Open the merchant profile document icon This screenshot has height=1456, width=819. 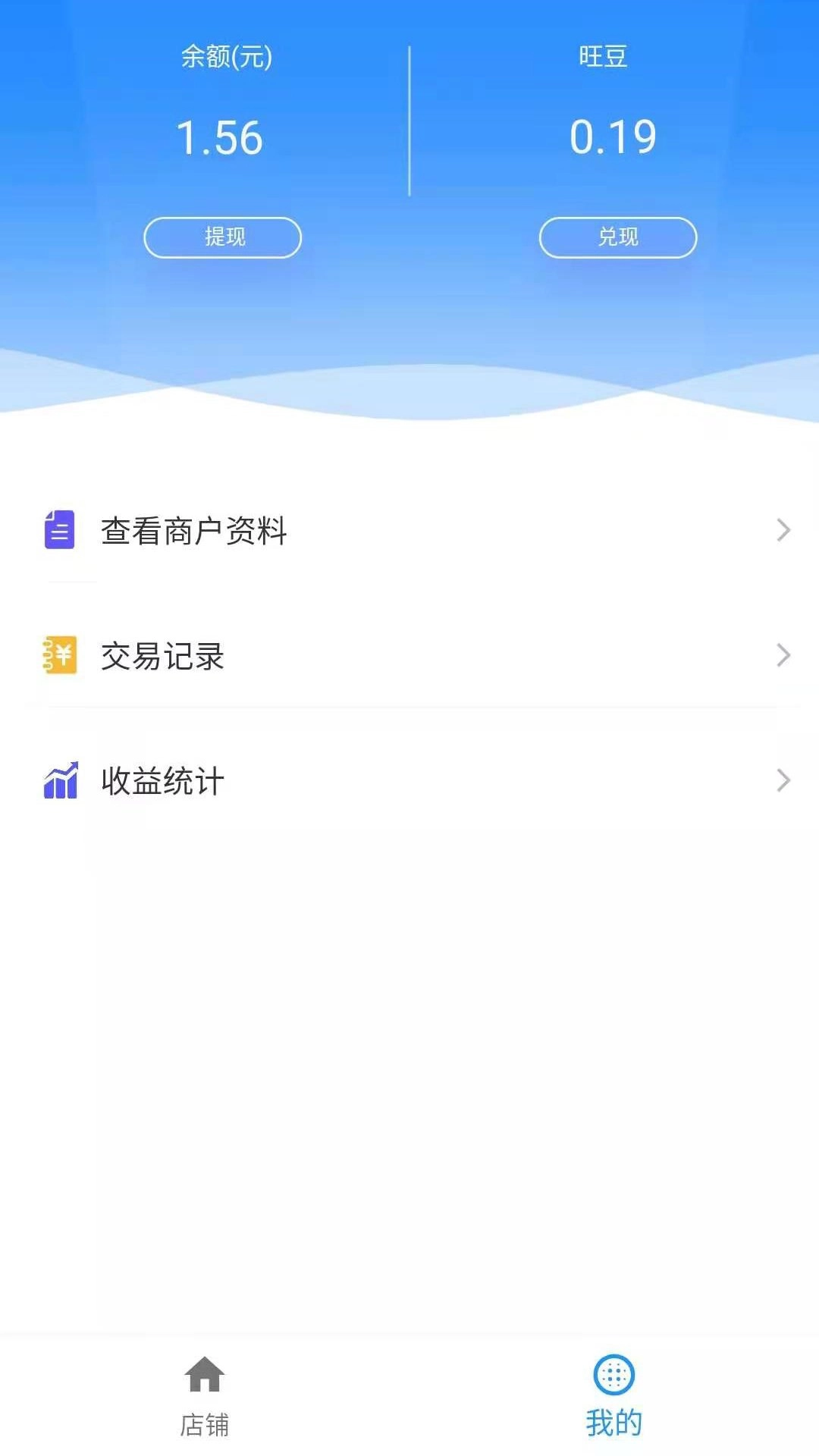click(x=61, y=531)
